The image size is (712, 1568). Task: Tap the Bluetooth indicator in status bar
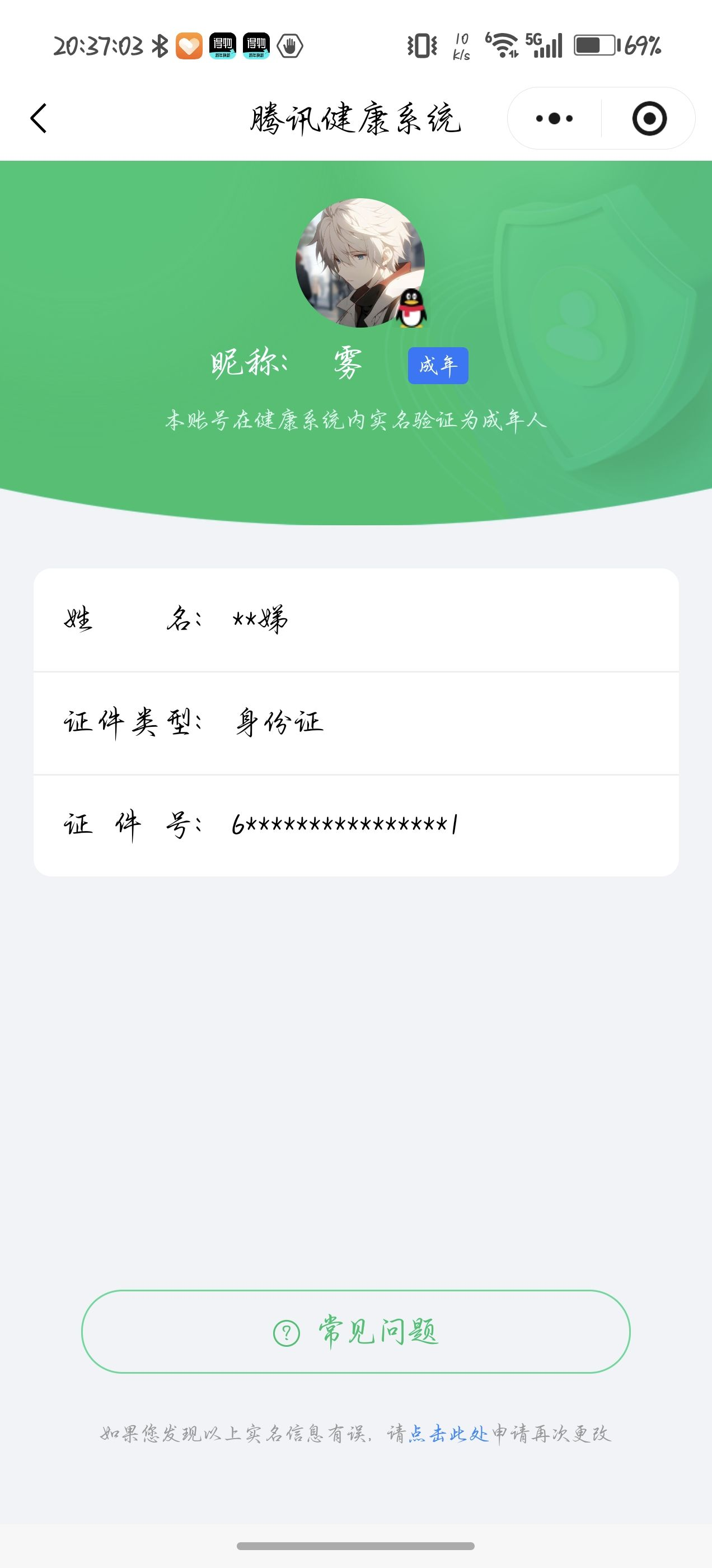tap(161, 46)
